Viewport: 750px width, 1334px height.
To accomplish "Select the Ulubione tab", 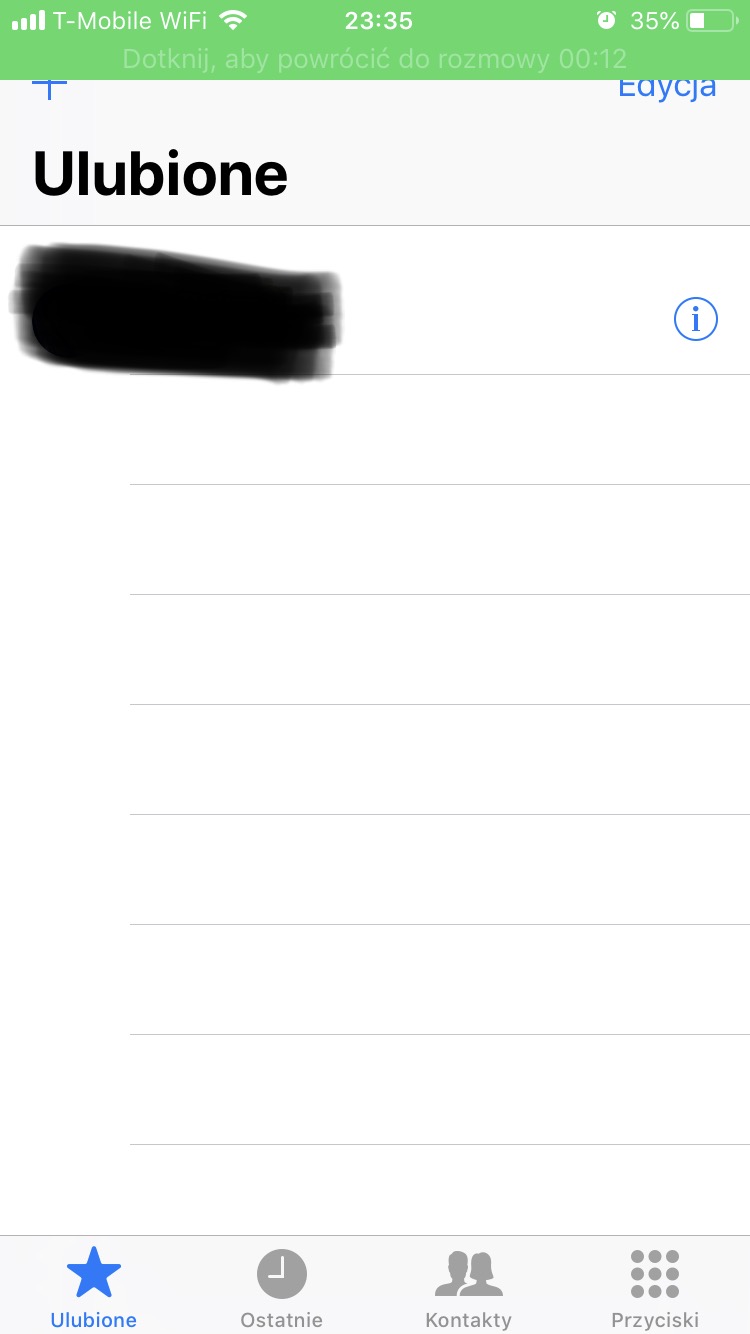I will coord(94,1288).
